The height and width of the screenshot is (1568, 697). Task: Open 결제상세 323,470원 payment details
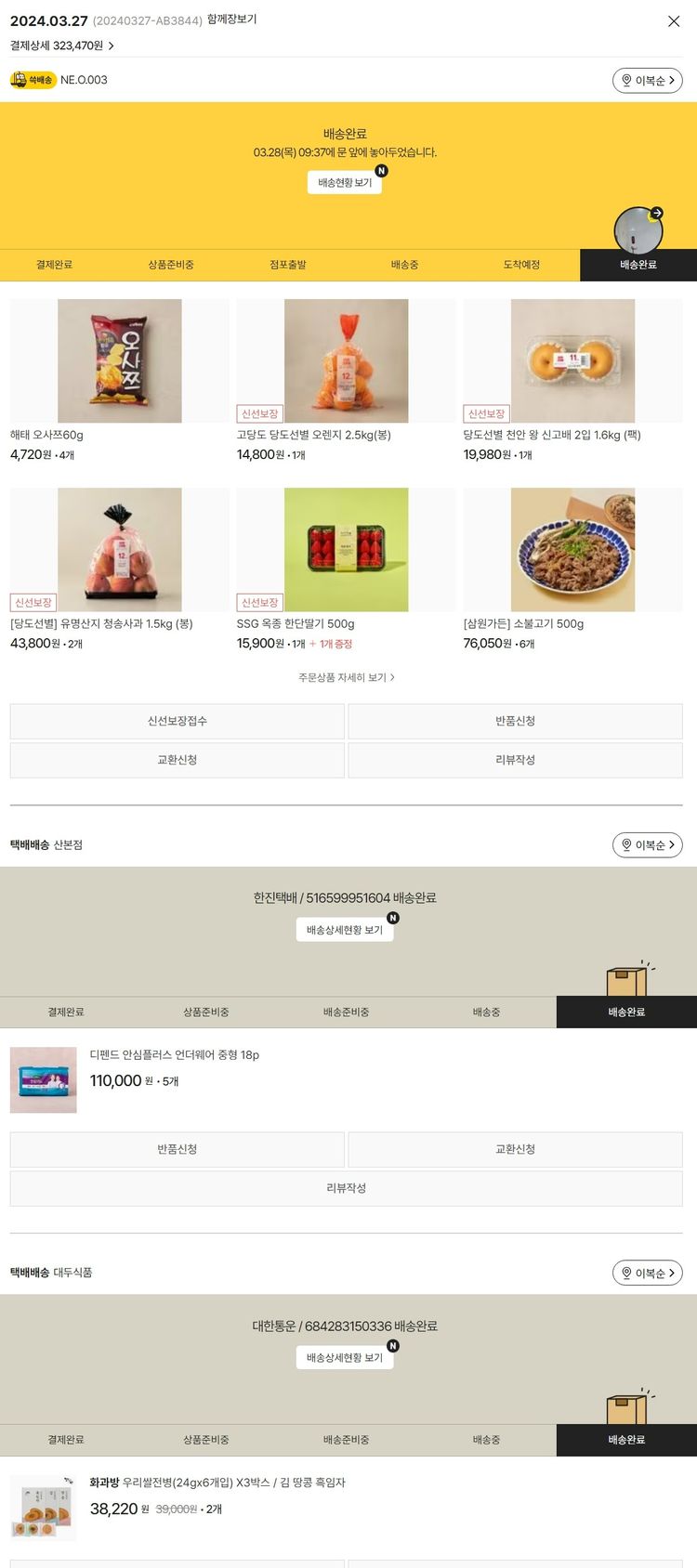click(x=62, y=46)
